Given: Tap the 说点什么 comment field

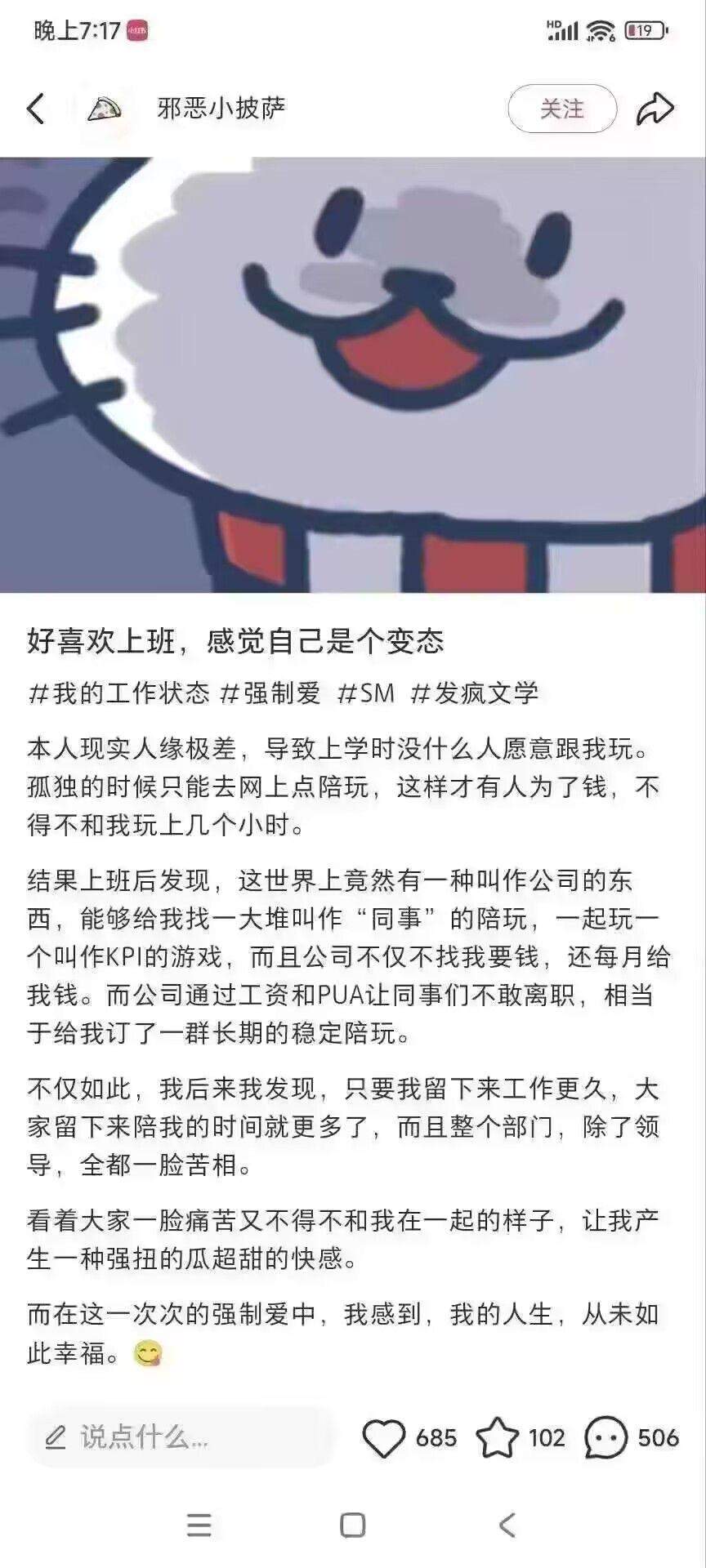Looking at the screenshot, I should 181,1437.
